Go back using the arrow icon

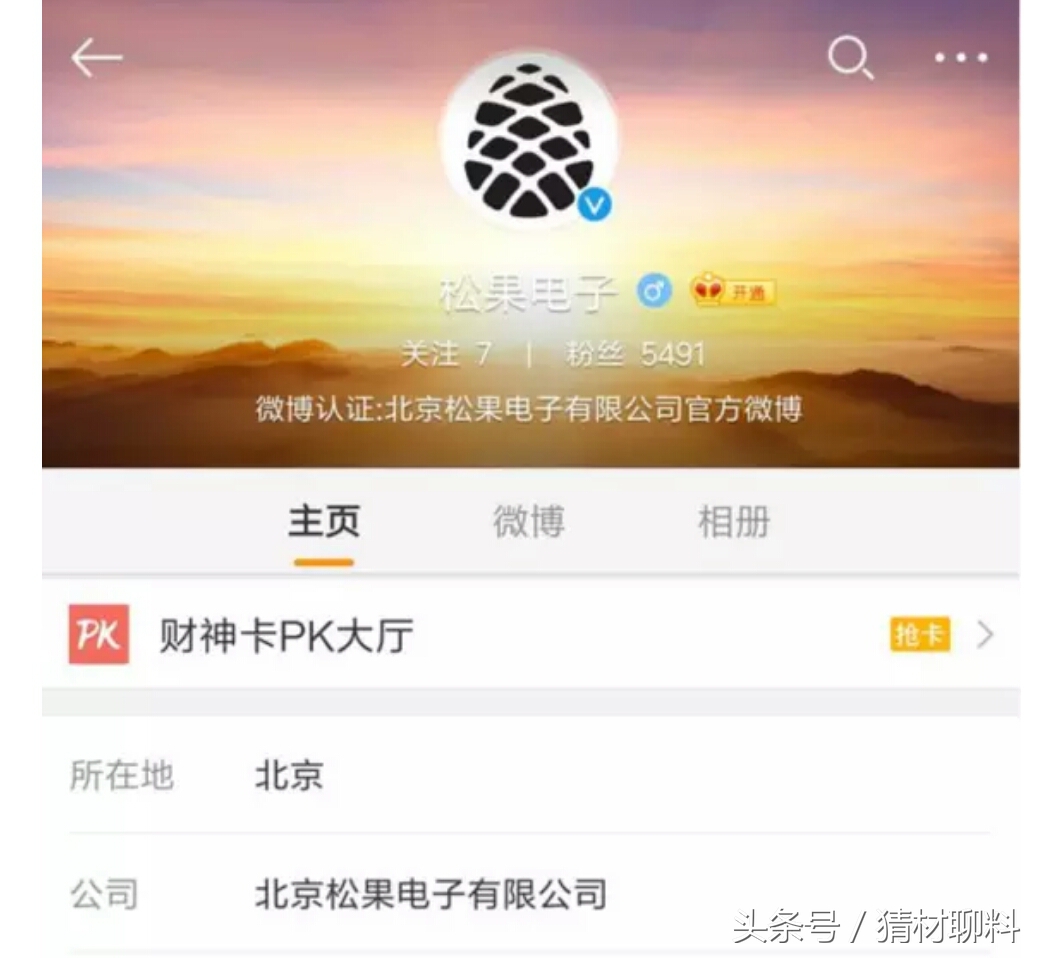coord(96,58)
